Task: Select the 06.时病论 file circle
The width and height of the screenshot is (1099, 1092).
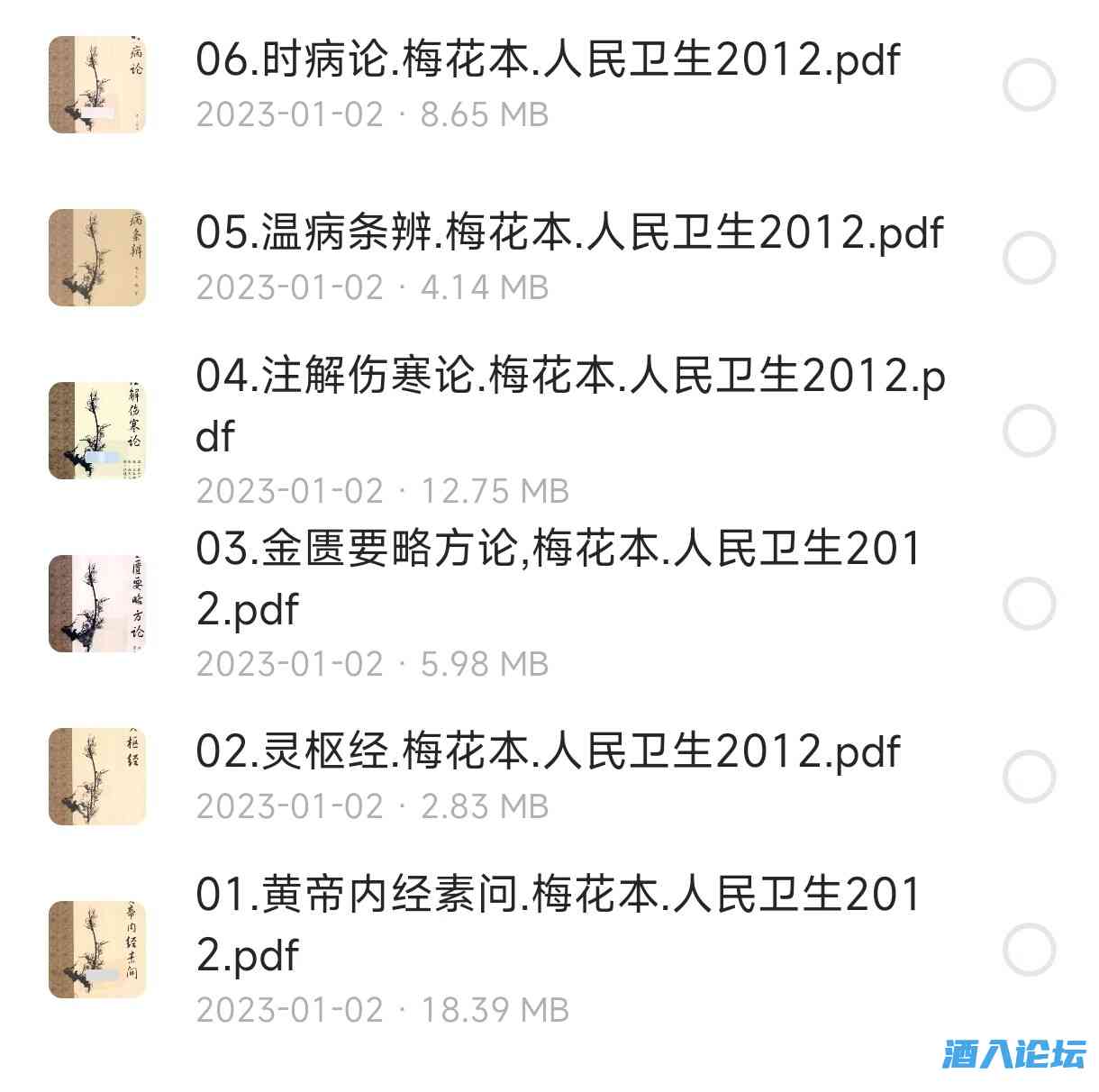Action: click(x=1029, y=86)
